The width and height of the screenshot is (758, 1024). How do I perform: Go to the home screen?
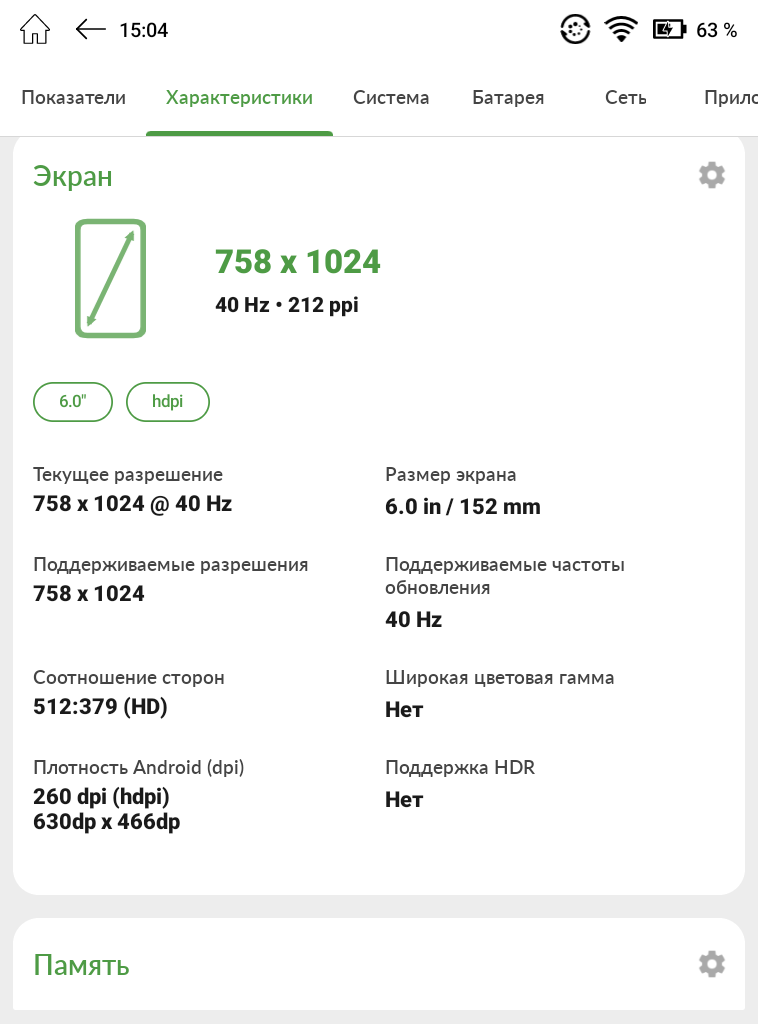pos(35,30)
